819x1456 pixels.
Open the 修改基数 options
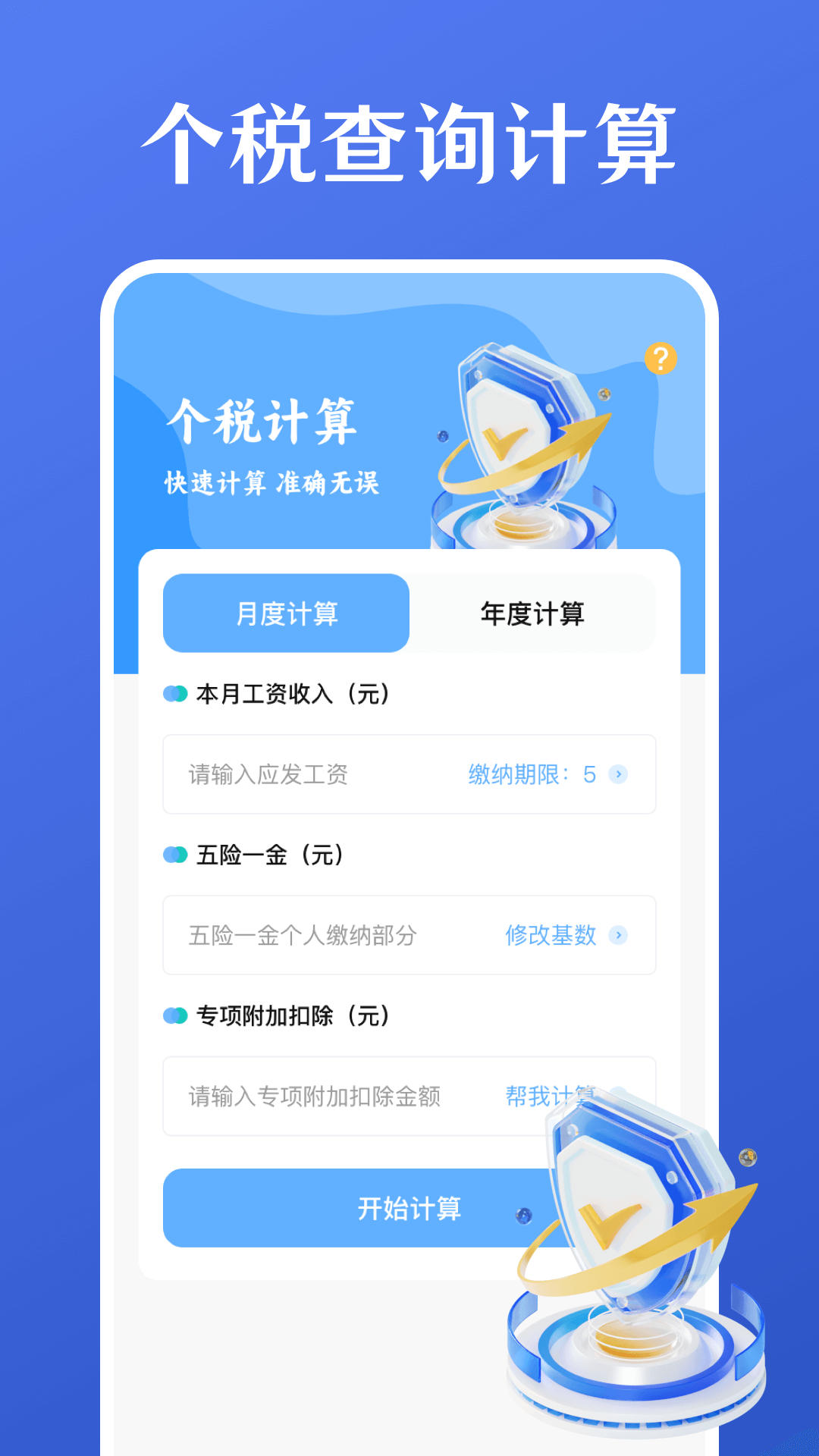[551, 937]
